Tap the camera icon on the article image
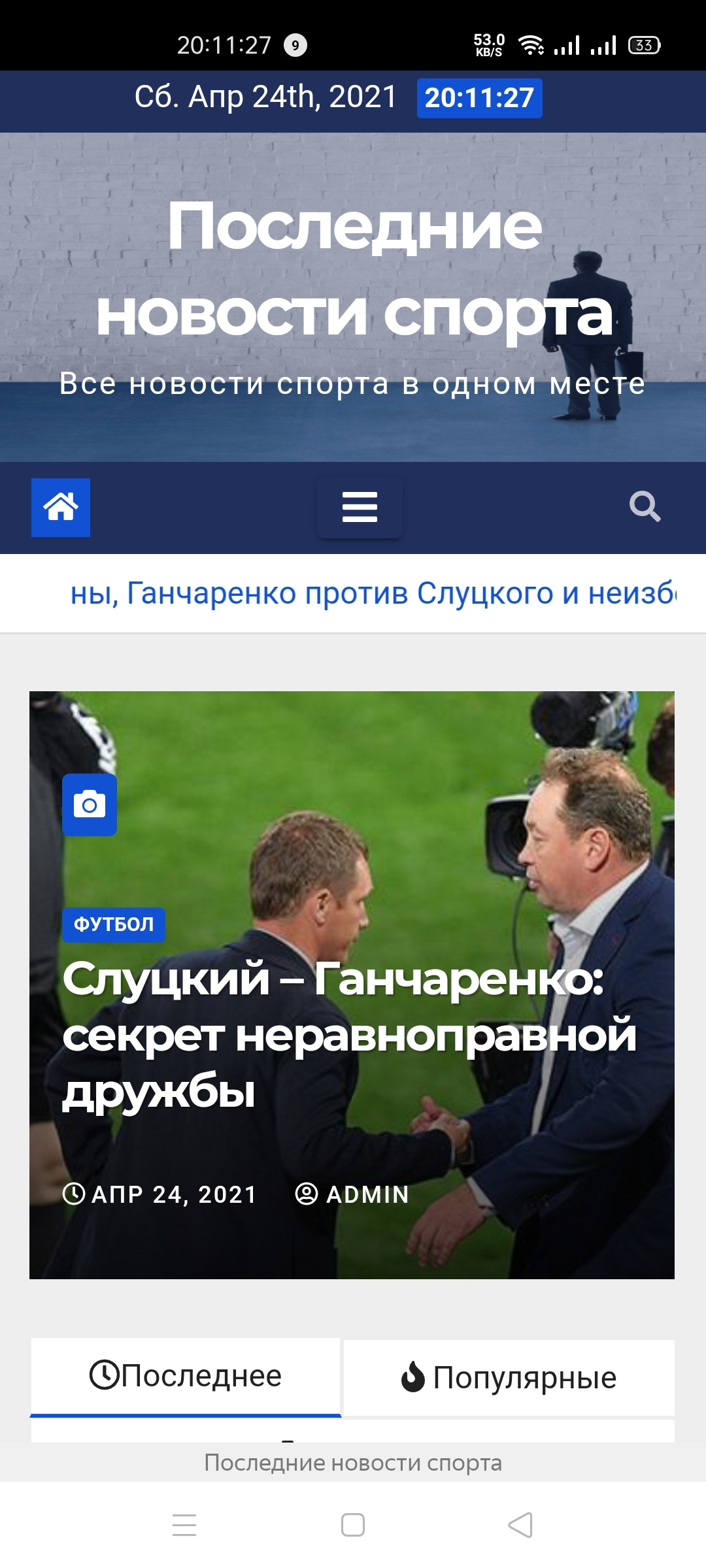Screen dimensions: 706x1568 tap(90, 805)
